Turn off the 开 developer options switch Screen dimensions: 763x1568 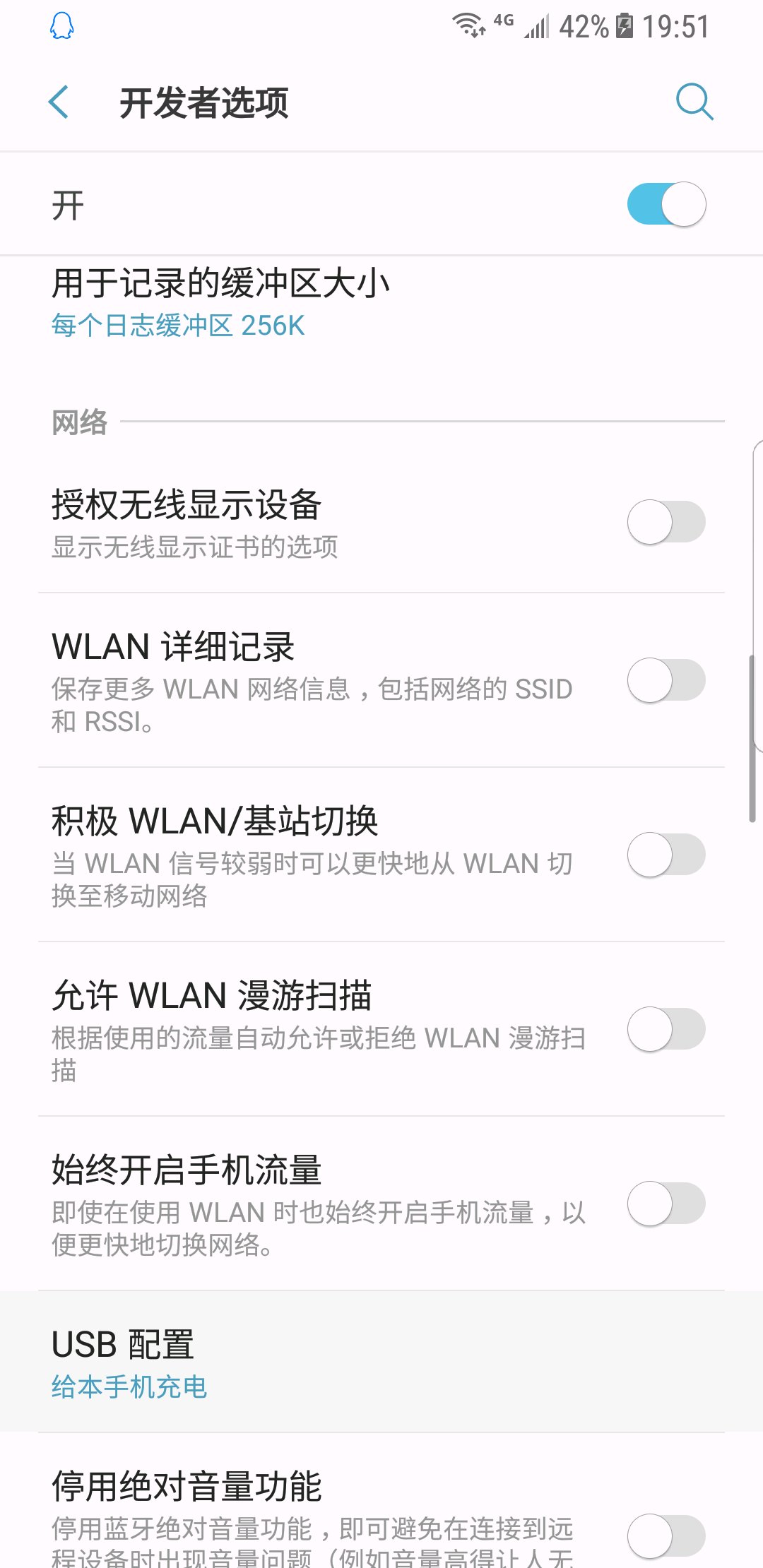[x=666, y=205]
